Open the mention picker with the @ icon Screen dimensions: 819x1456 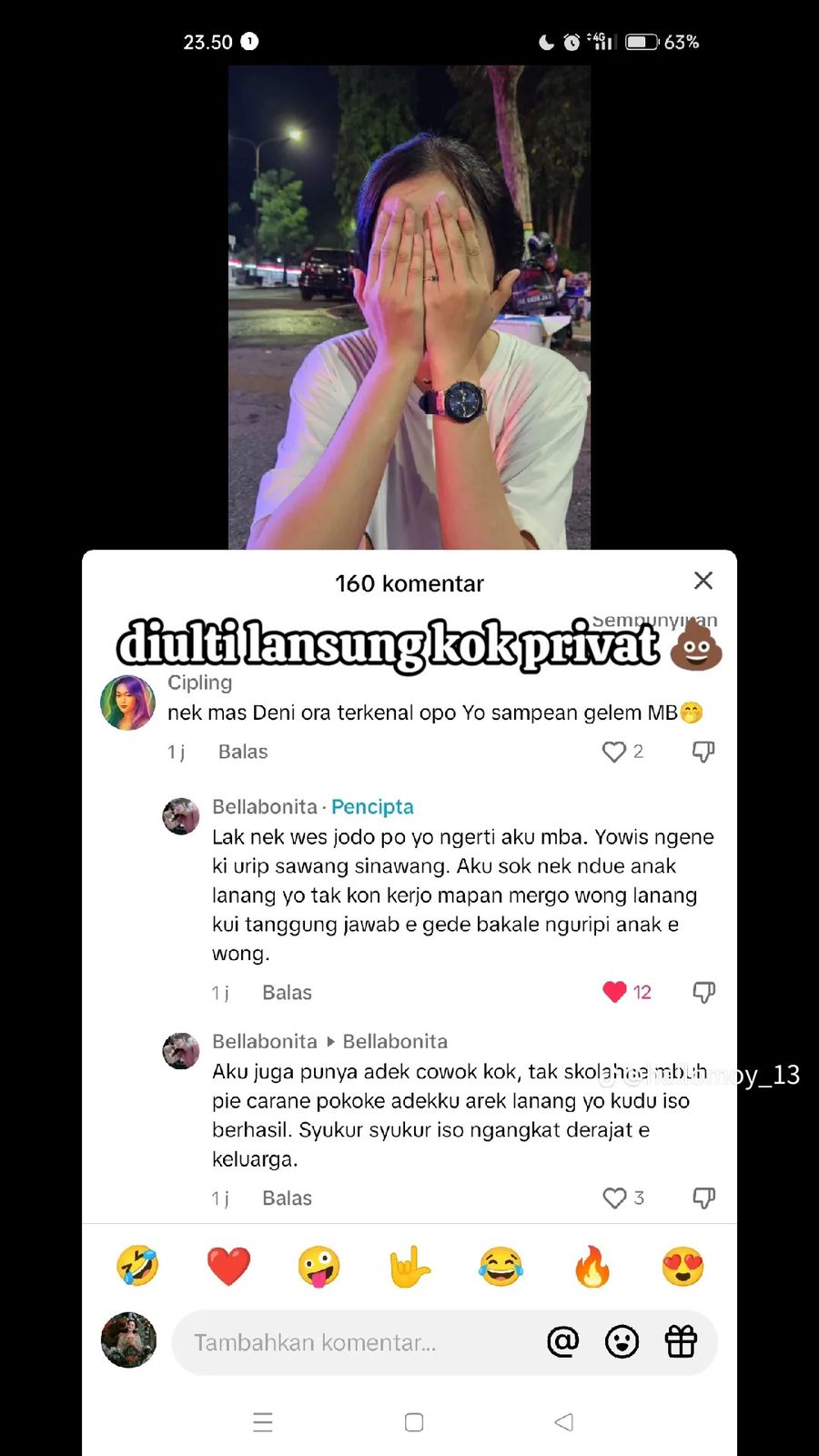pos(563,1341)
